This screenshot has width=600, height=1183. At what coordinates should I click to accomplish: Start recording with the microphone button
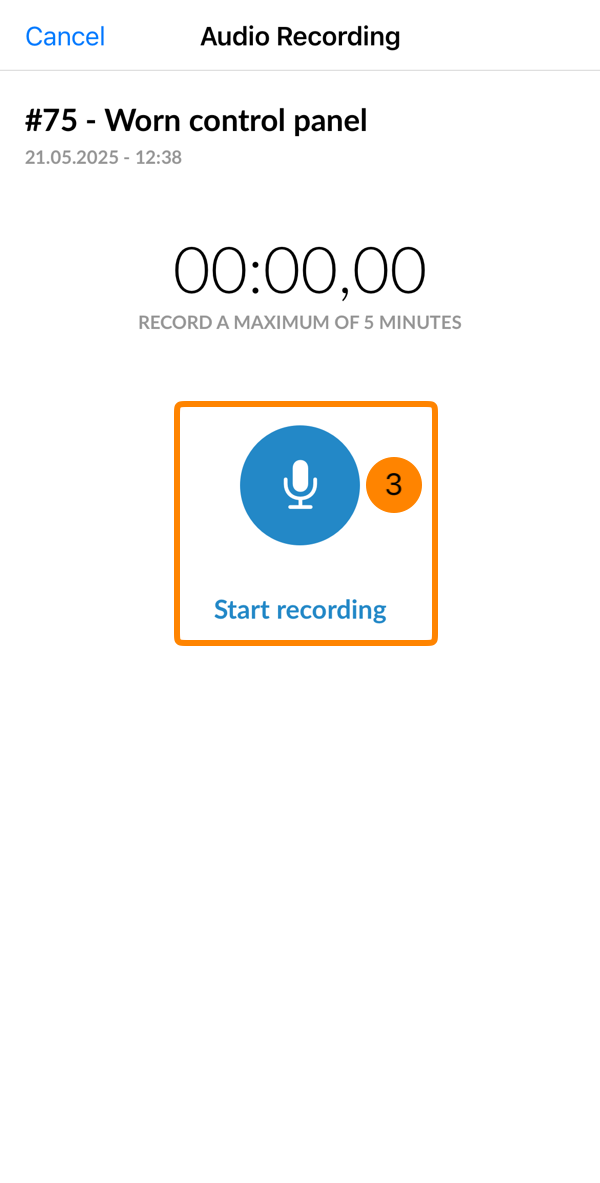pyautogui.click(x=300, y=485)
